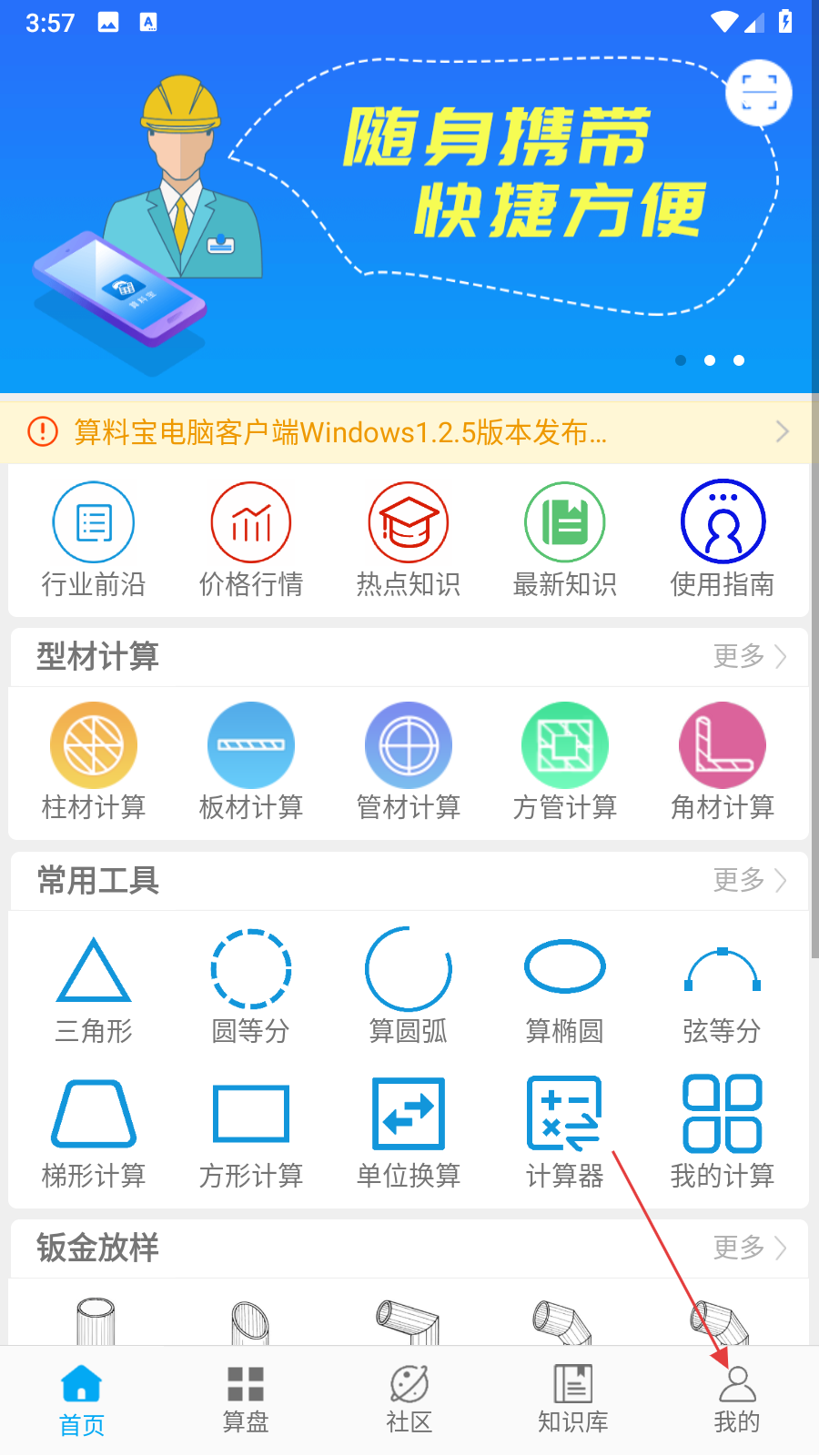Open the Windows 1.2.5 release announcement
The height and width of the screenshot is (1456, 819).
409,432
